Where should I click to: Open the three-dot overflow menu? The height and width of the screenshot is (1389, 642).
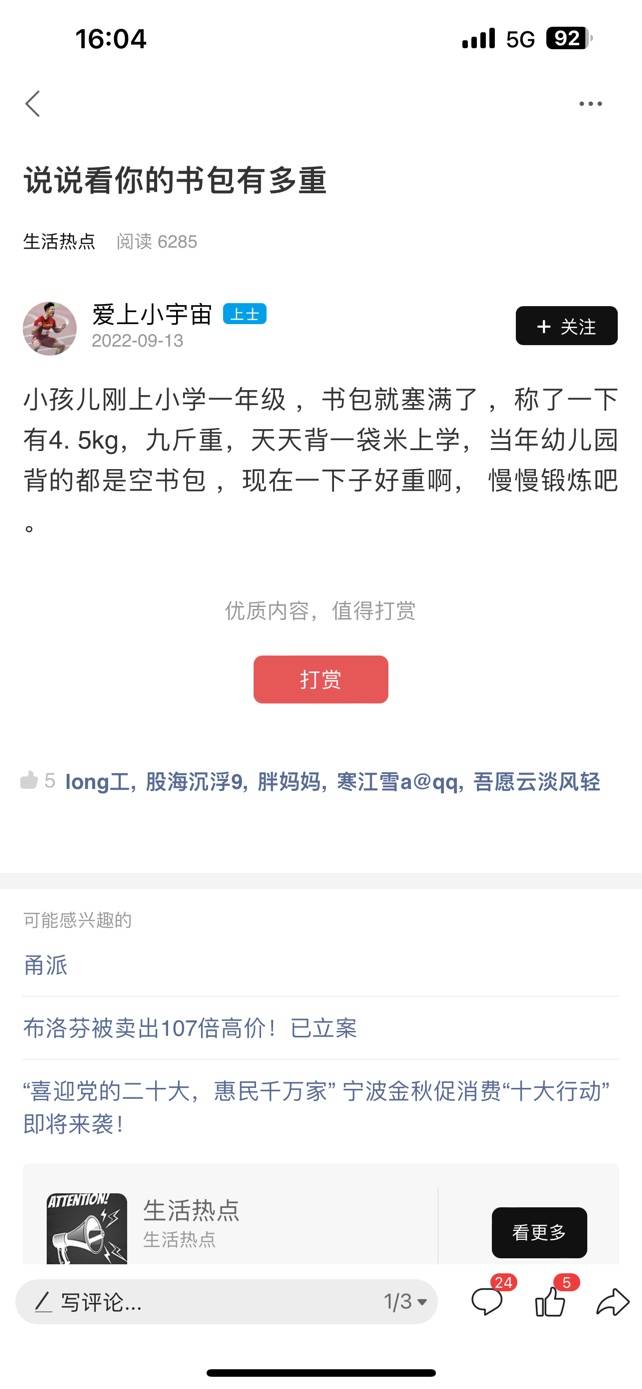pyautogui.click(x=590, y=104)
